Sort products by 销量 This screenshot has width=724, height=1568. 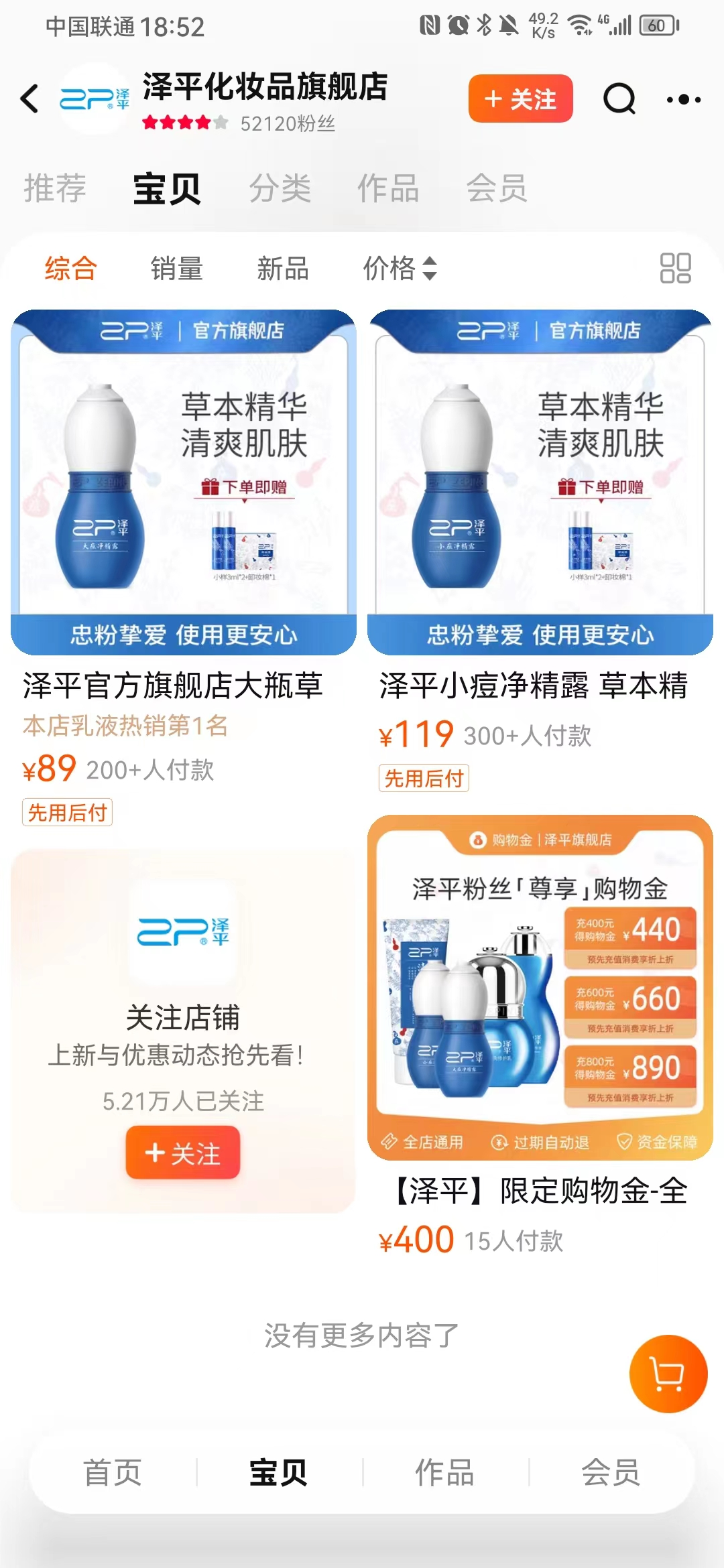click(176, 269)
